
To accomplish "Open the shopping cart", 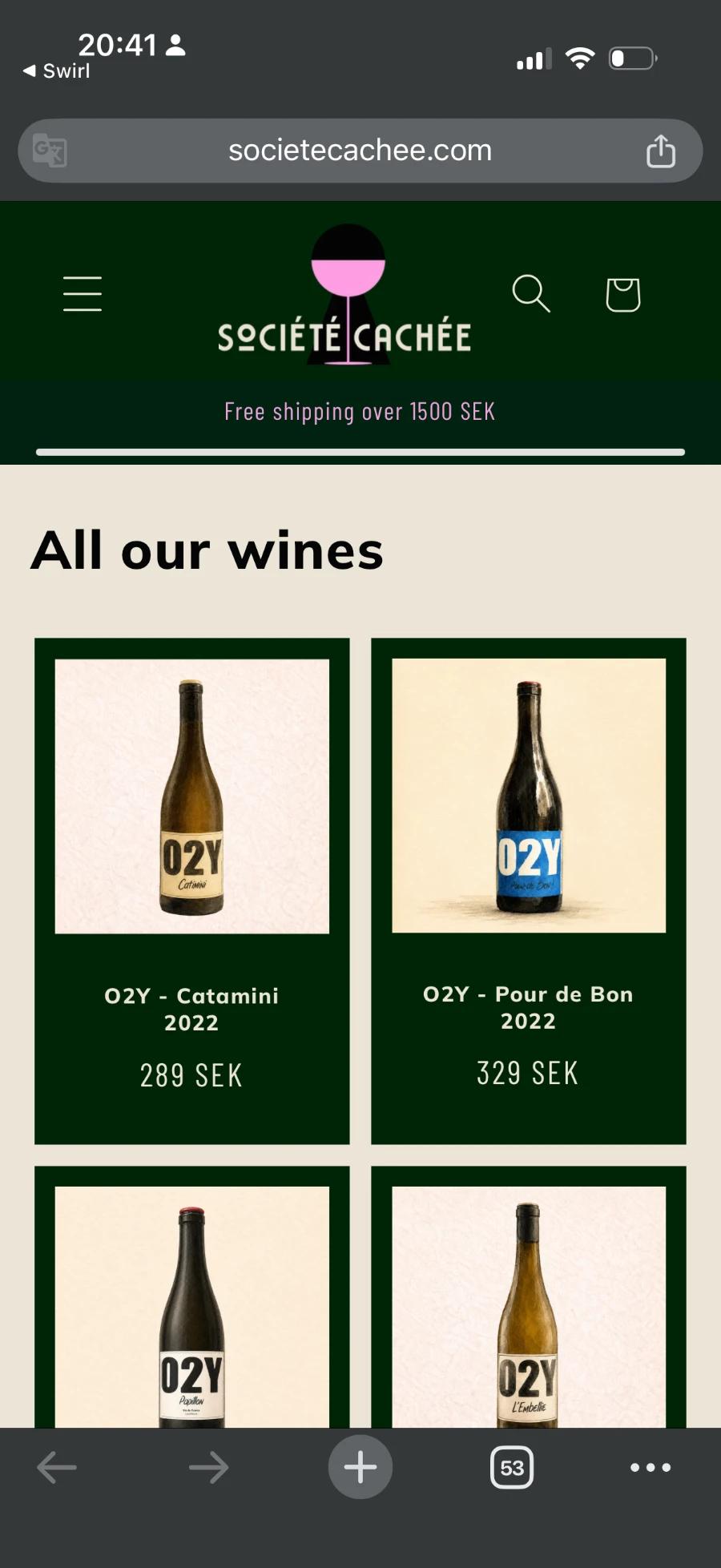I will click(x=622, y=294).
